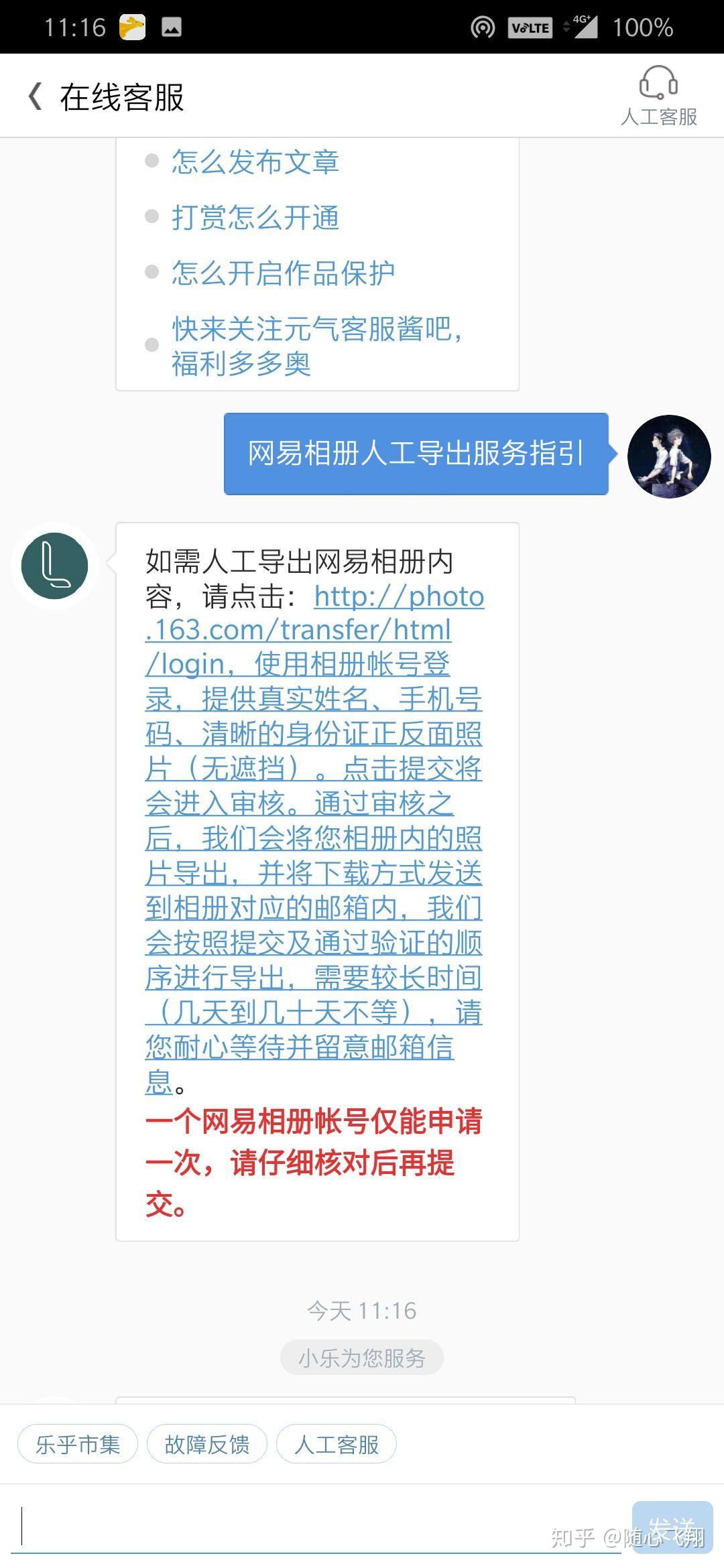Open the 怎么发布文章 help topic

[x=255, y=161]
